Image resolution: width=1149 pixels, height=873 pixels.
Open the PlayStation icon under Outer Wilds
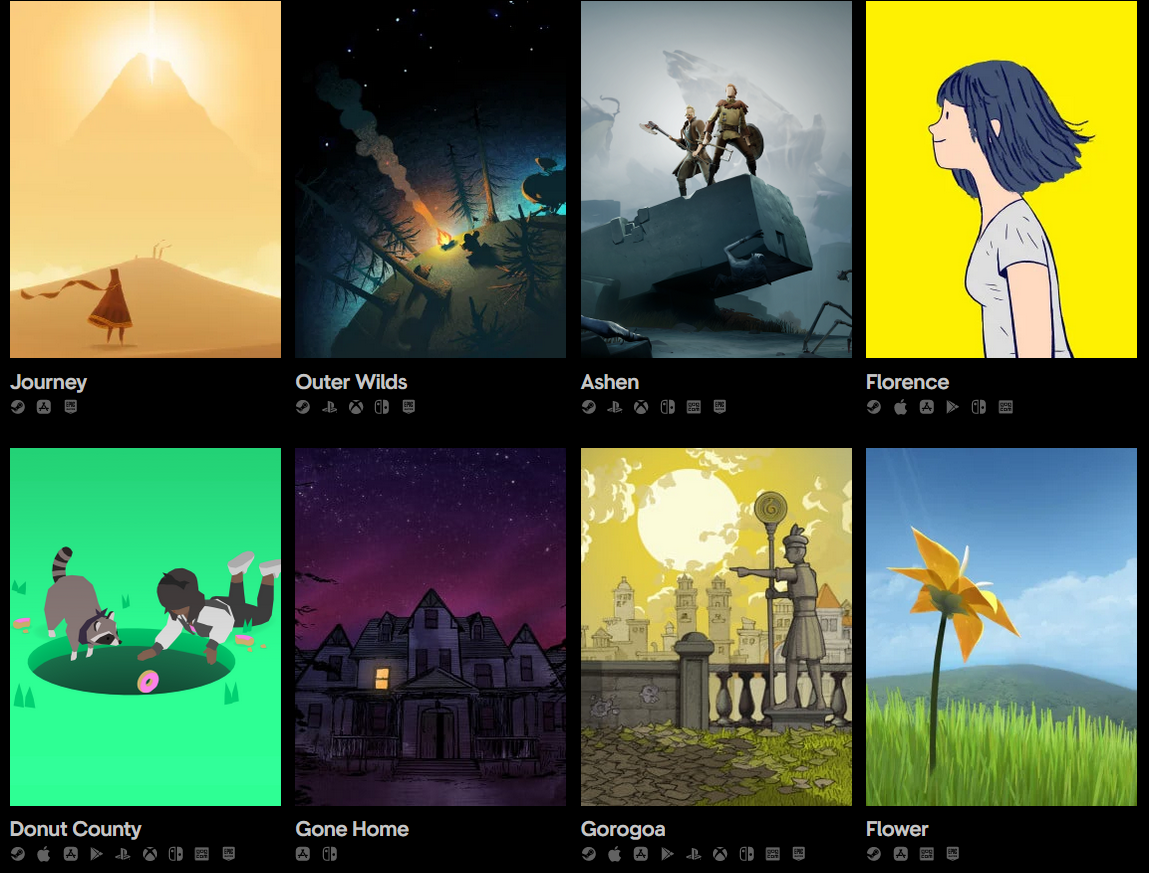[x=329, y=407]
